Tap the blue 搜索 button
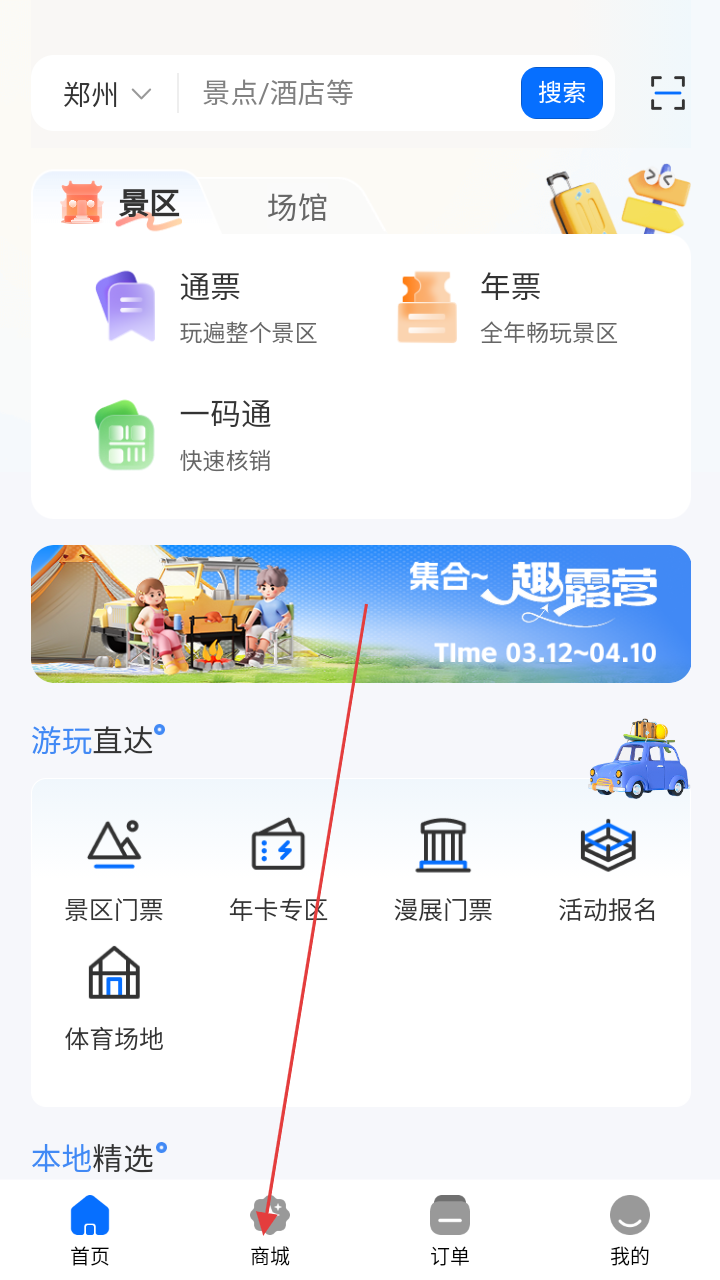The image size is (720, 1280). 562,93
